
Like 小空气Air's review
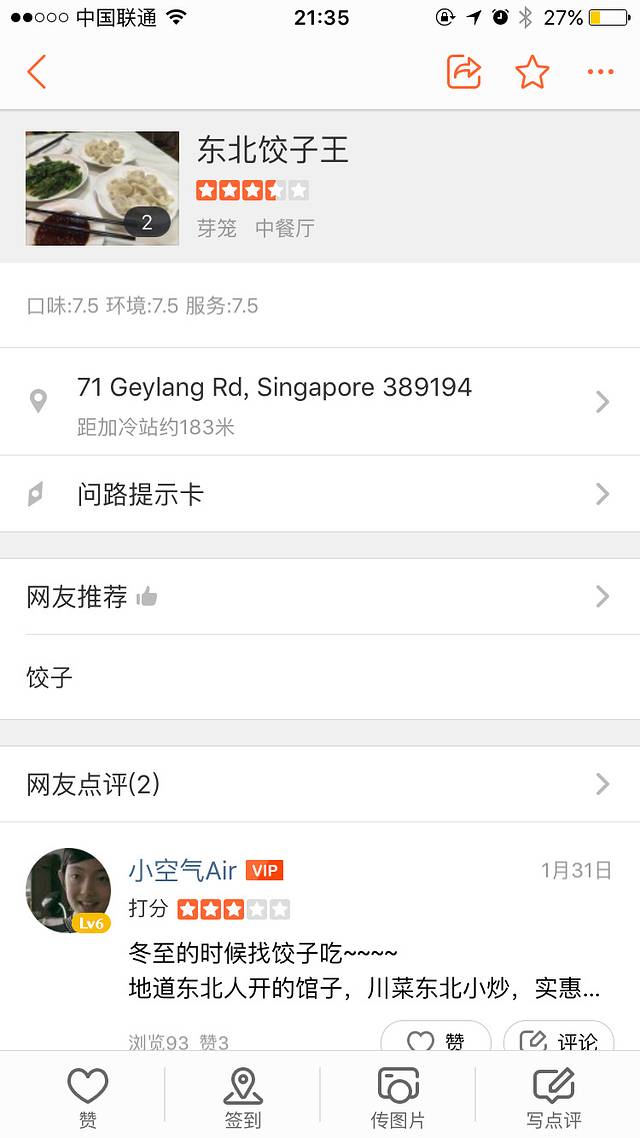pos(437,1040)
